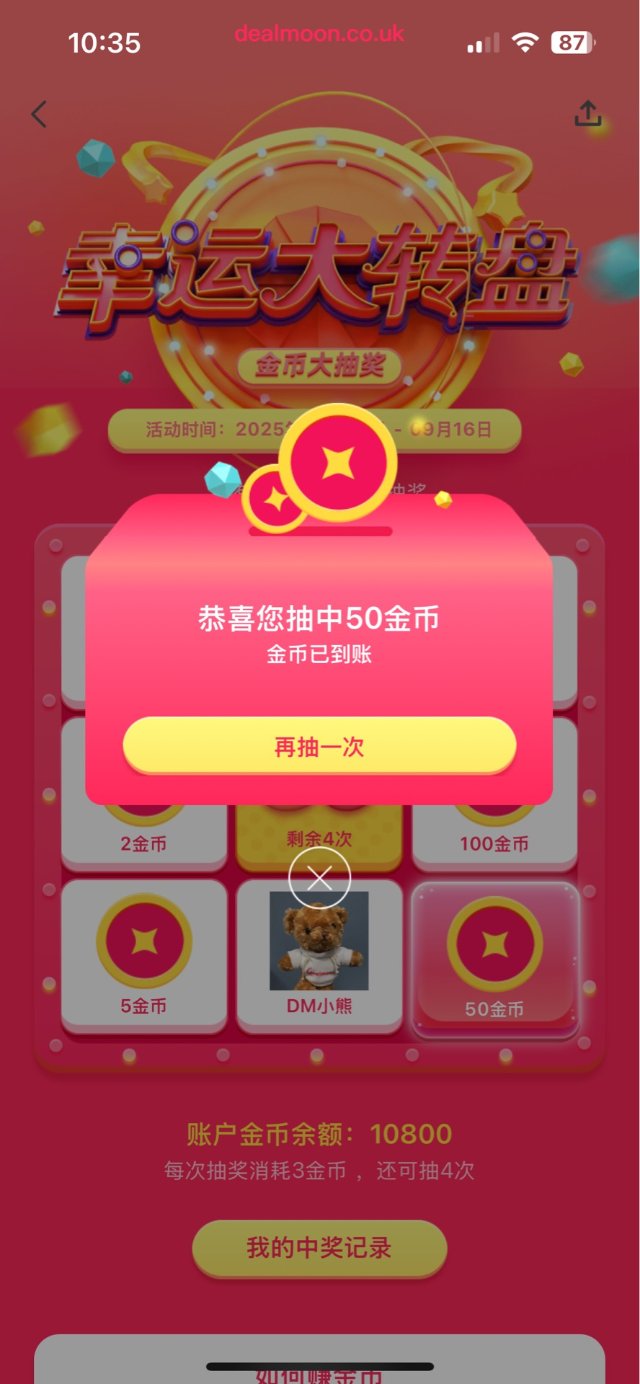Go back with the top-left arrow
Image resolution: width=640 pixels, height=1384 pixels.
click(39, 114)
